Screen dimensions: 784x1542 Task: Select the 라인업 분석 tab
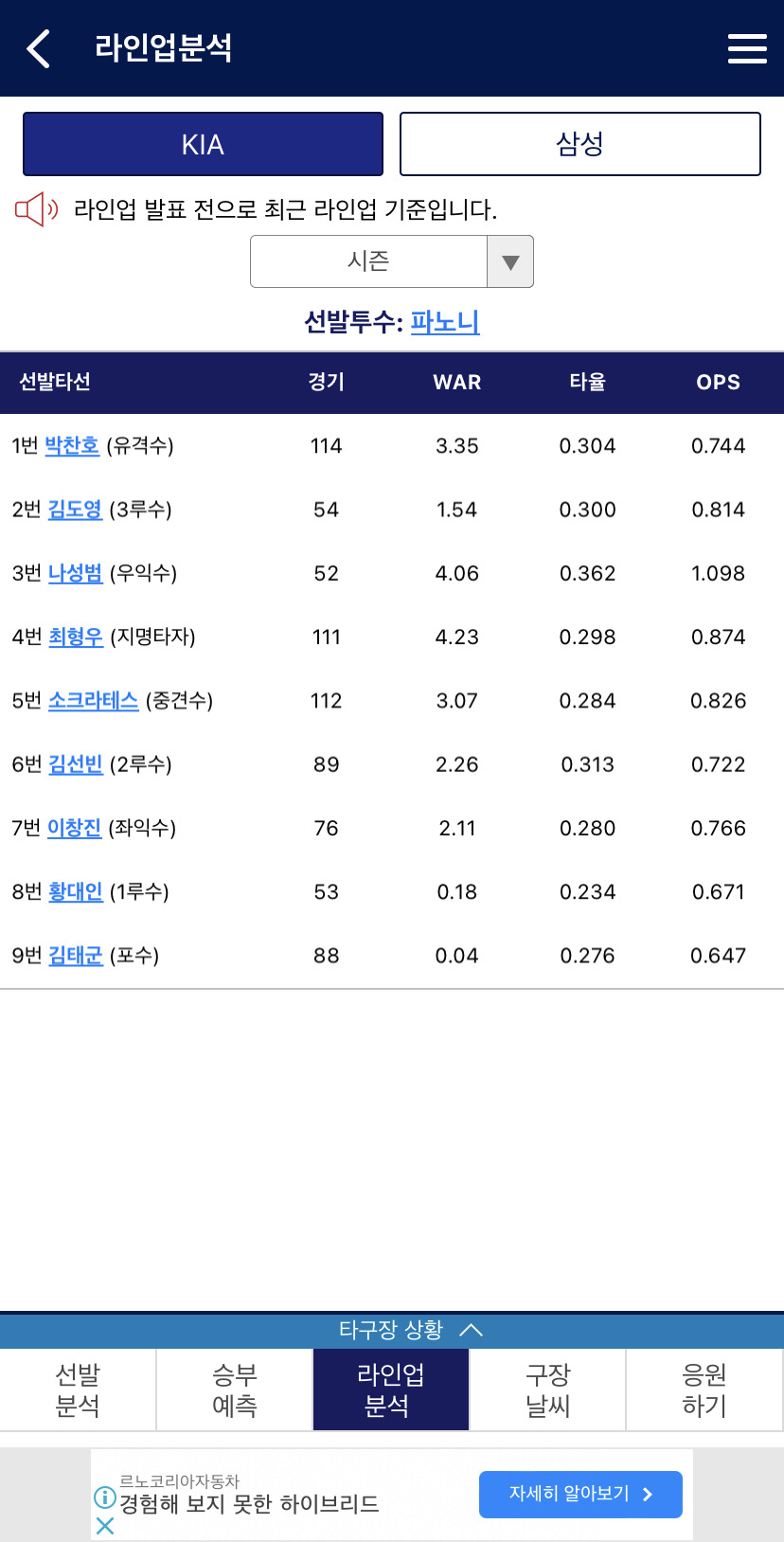click(391, 1389)
